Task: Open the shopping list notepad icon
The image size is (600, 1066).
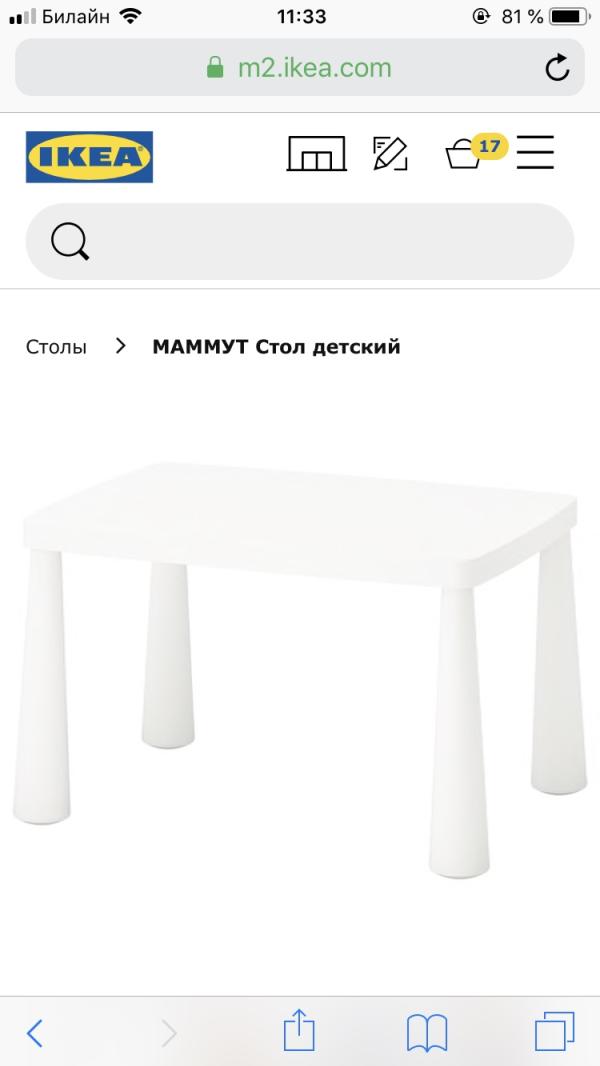Action: [390, 154]
